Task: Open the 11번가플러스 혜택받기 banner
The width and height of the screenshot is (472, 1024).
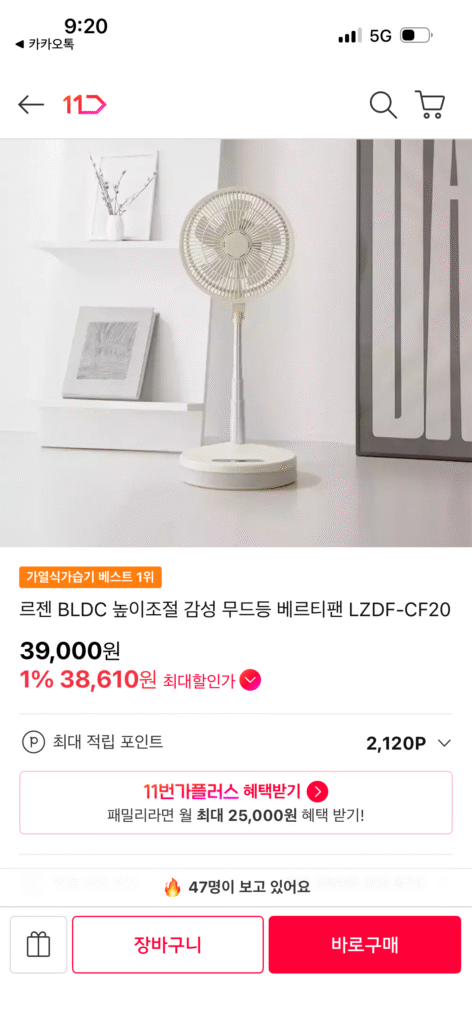Action: (x=236, y=803)
